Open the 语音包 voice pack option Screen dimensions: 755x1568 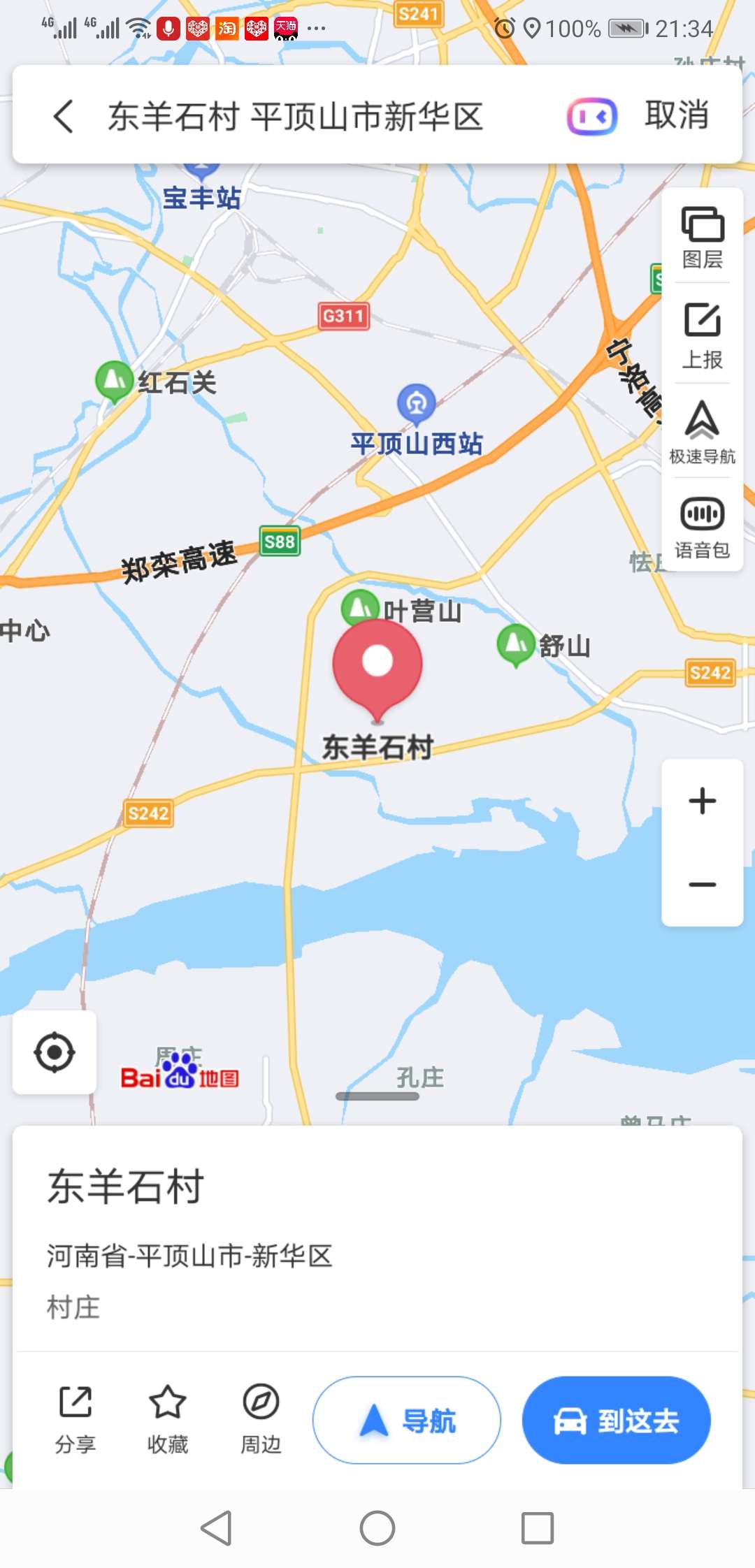703,527
